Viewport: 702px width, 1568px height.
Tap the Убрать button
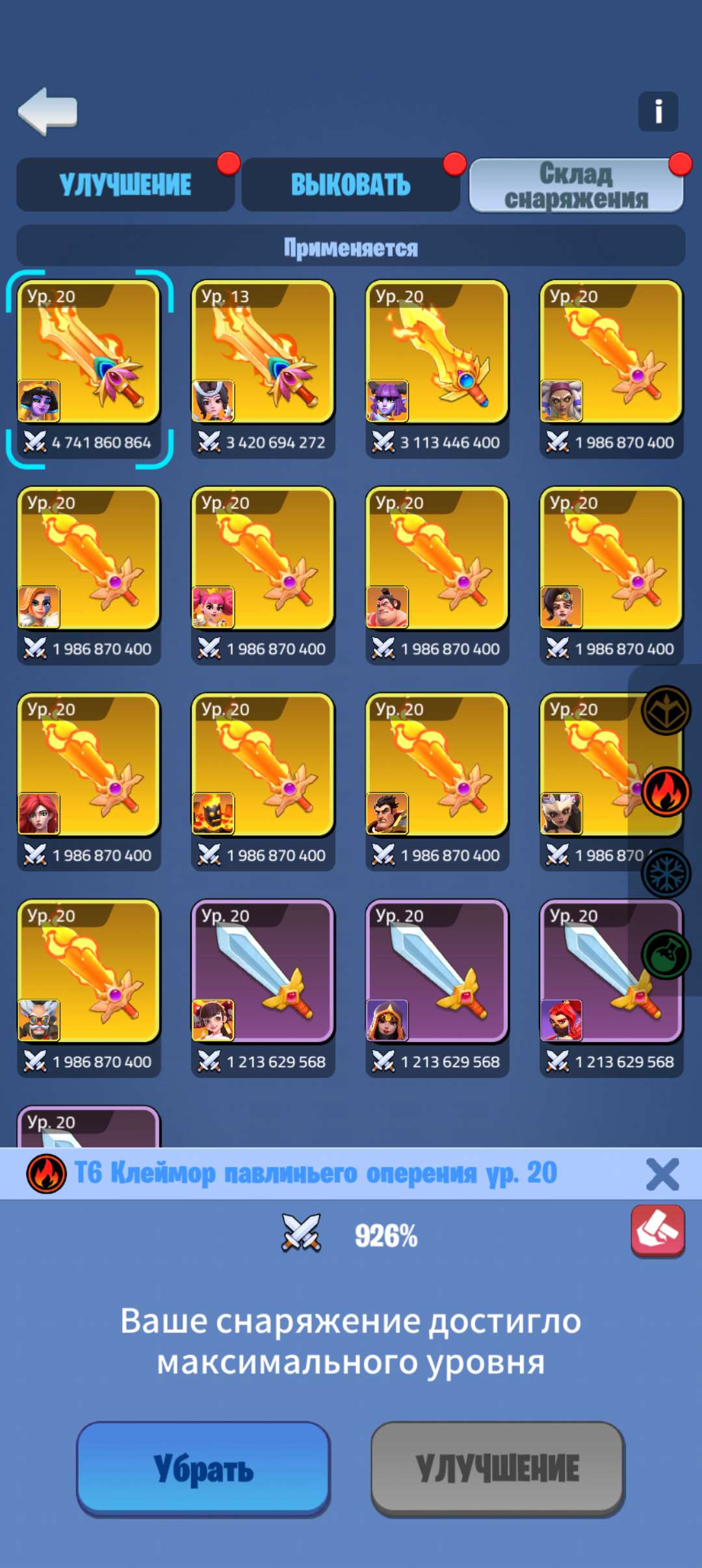coord(203,1469)
